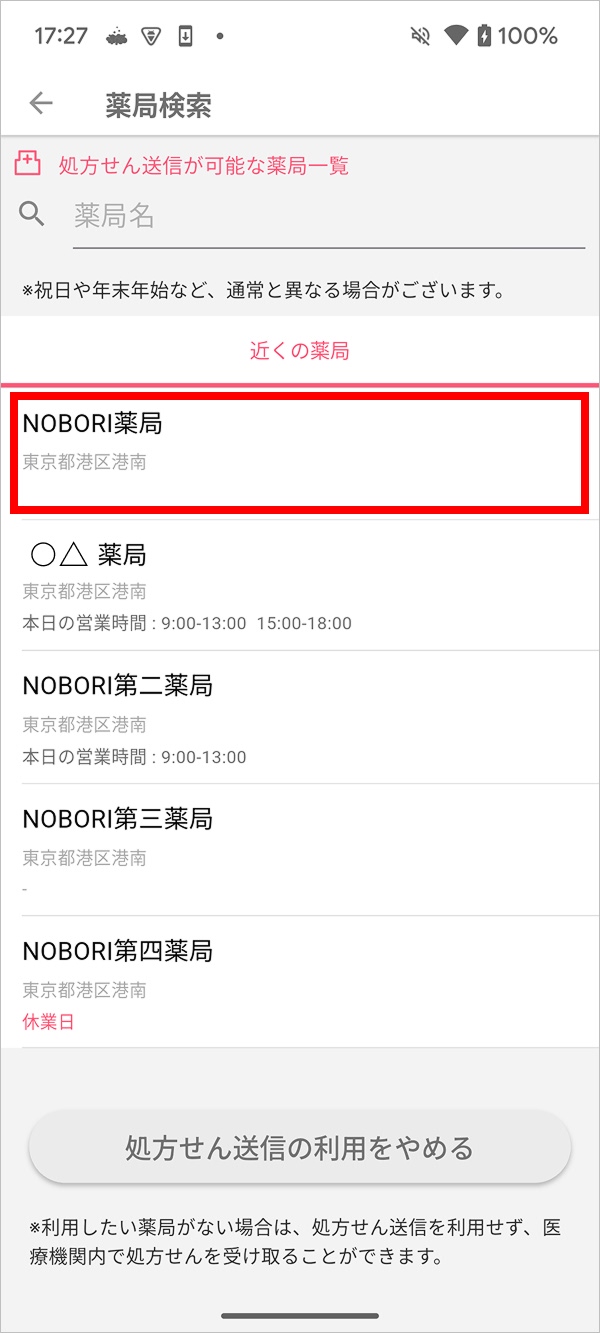Open the ○△ 薬局 entry
Screen dimensions: 600x1333
299,585
